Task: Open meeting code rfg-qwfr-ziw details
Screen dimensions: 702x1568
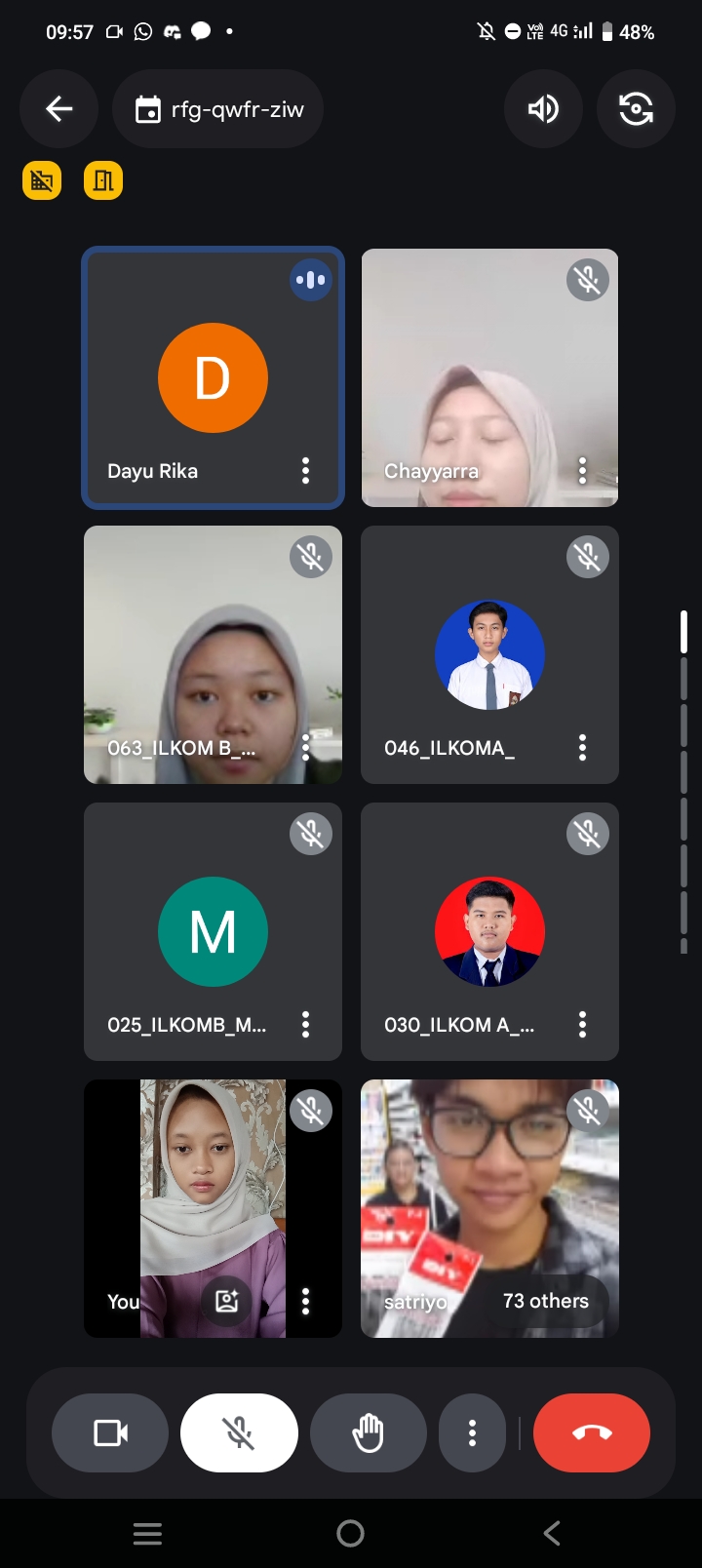Action: [x=218, y=109]
